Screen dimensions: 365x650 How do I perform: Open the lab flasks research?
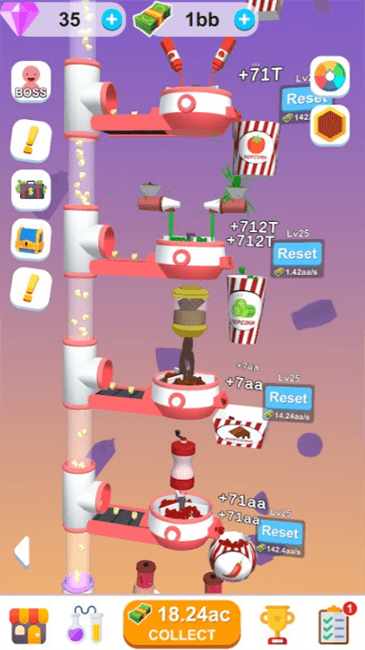point(85,624)
